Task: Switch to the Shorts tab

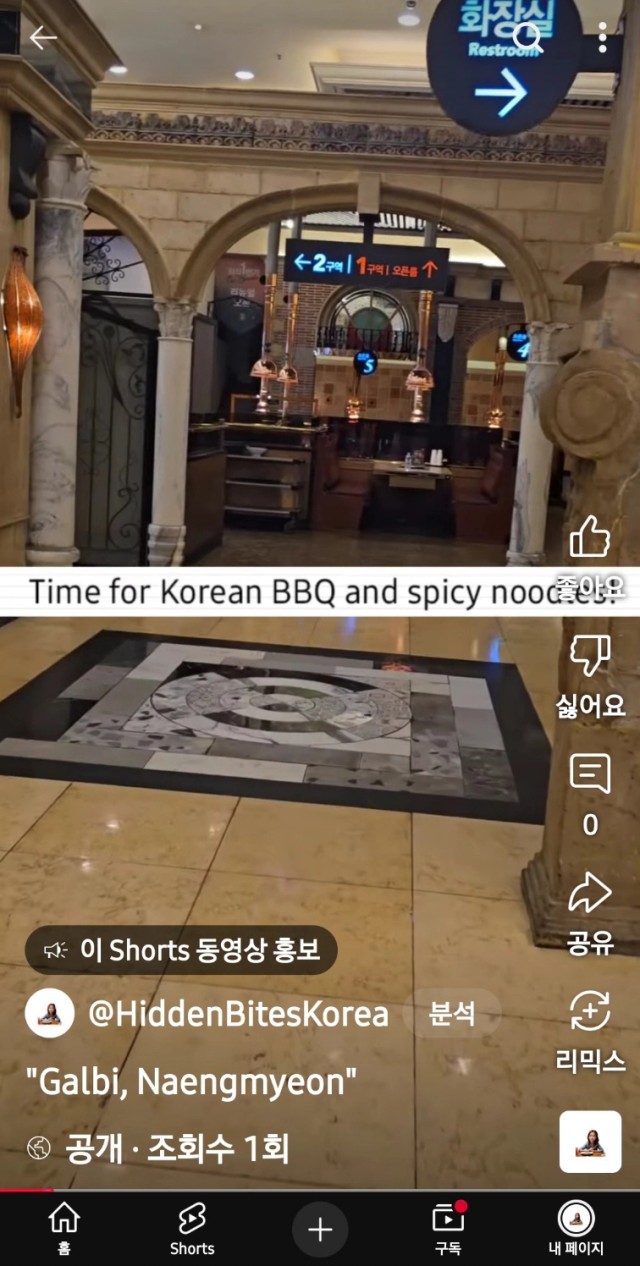Action: tap(192, 1228)
